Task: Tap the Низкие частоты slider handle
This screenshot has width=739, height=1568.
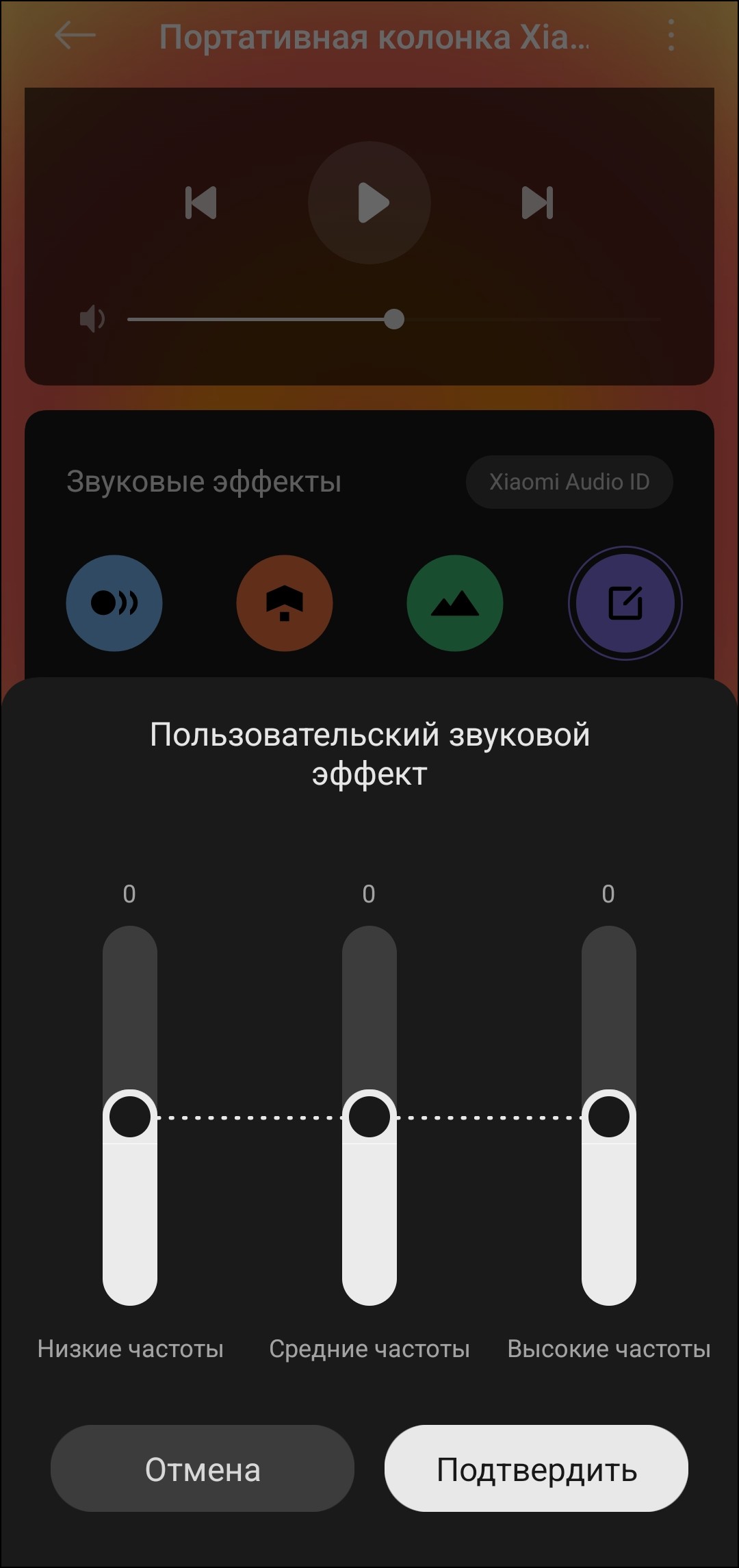Action: coord(130,1117)
